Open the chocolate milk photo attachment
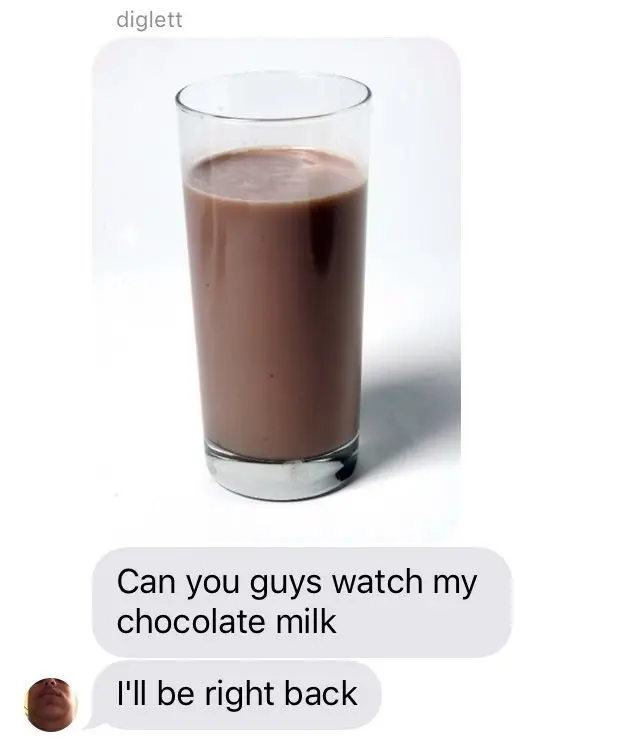This screenshot has width=640, height=752. [276, 290]
